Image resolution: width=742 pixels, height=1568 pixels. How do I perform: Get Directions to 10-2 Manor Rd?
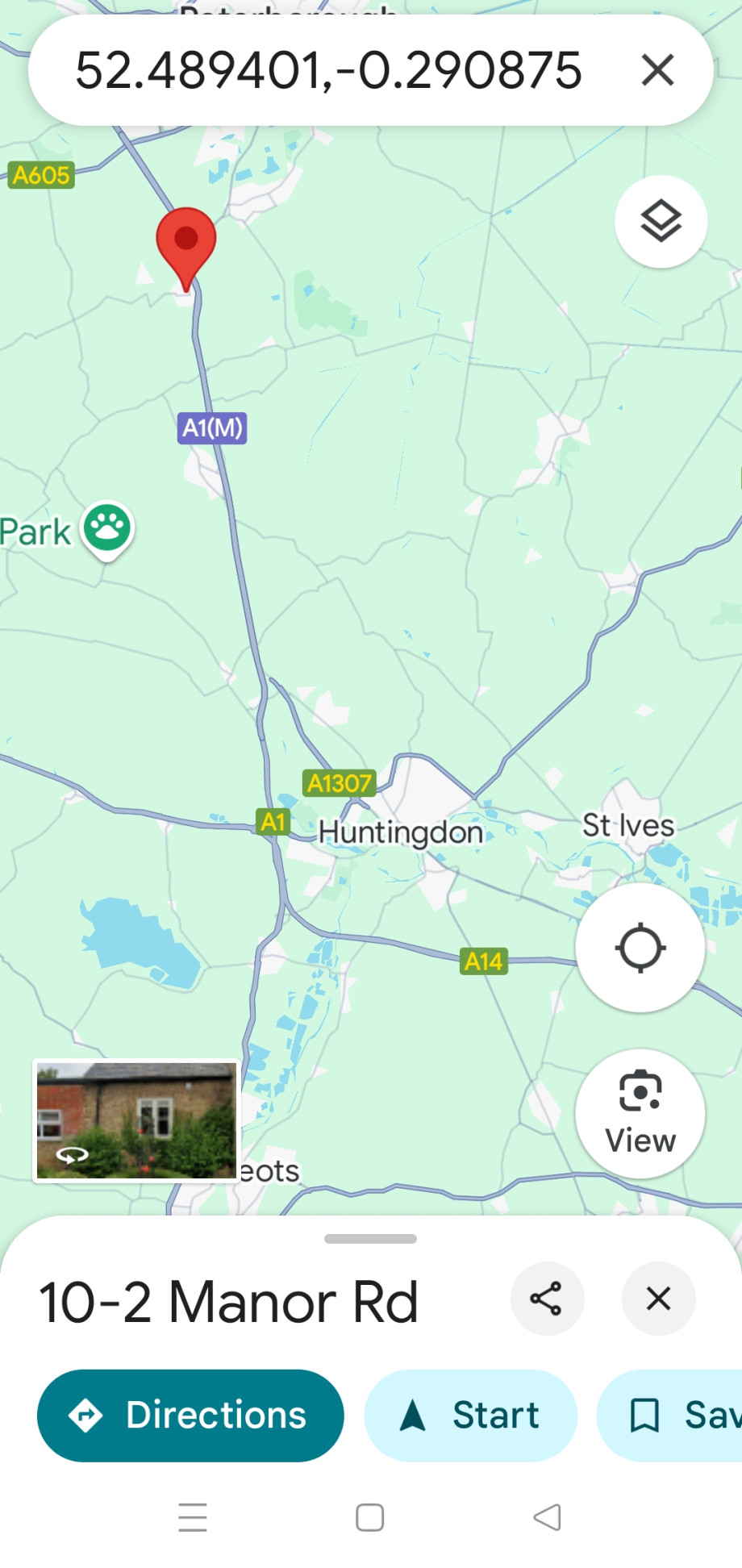[190, 1415]
